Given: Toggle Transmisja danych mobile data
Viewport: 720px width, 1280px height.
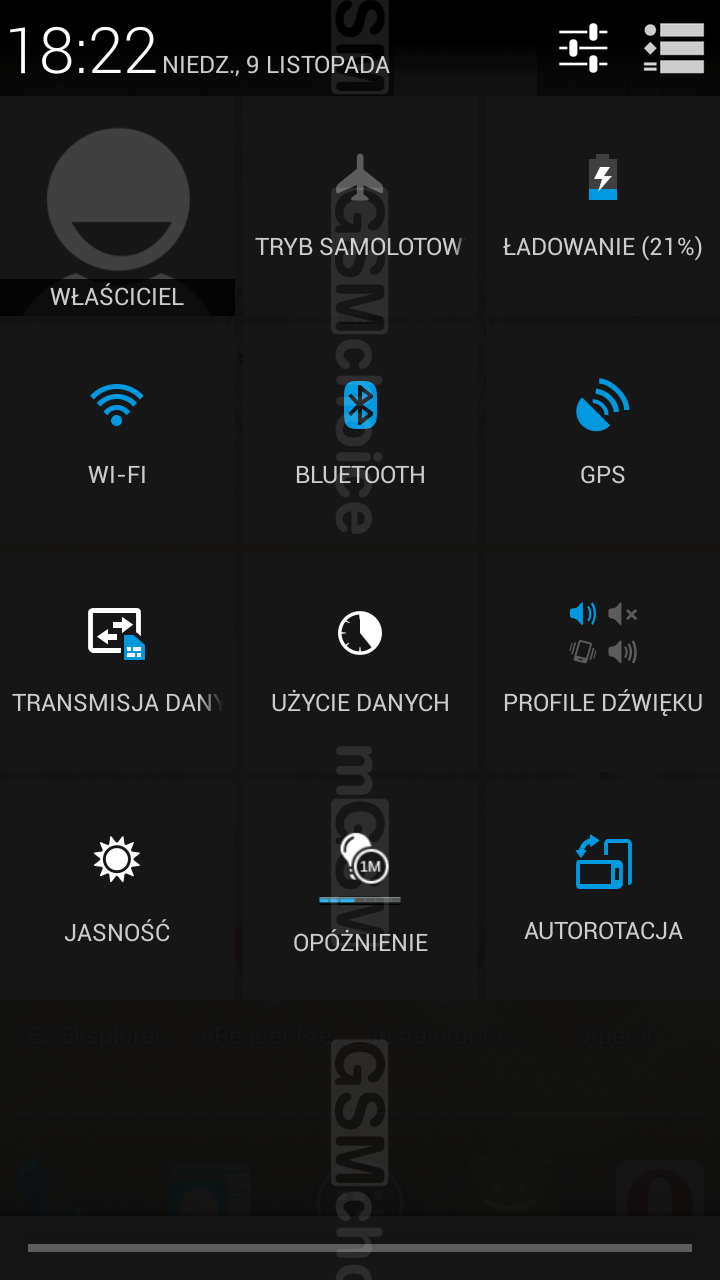Looking at the screenshot, I should click(x=117, y=660).
